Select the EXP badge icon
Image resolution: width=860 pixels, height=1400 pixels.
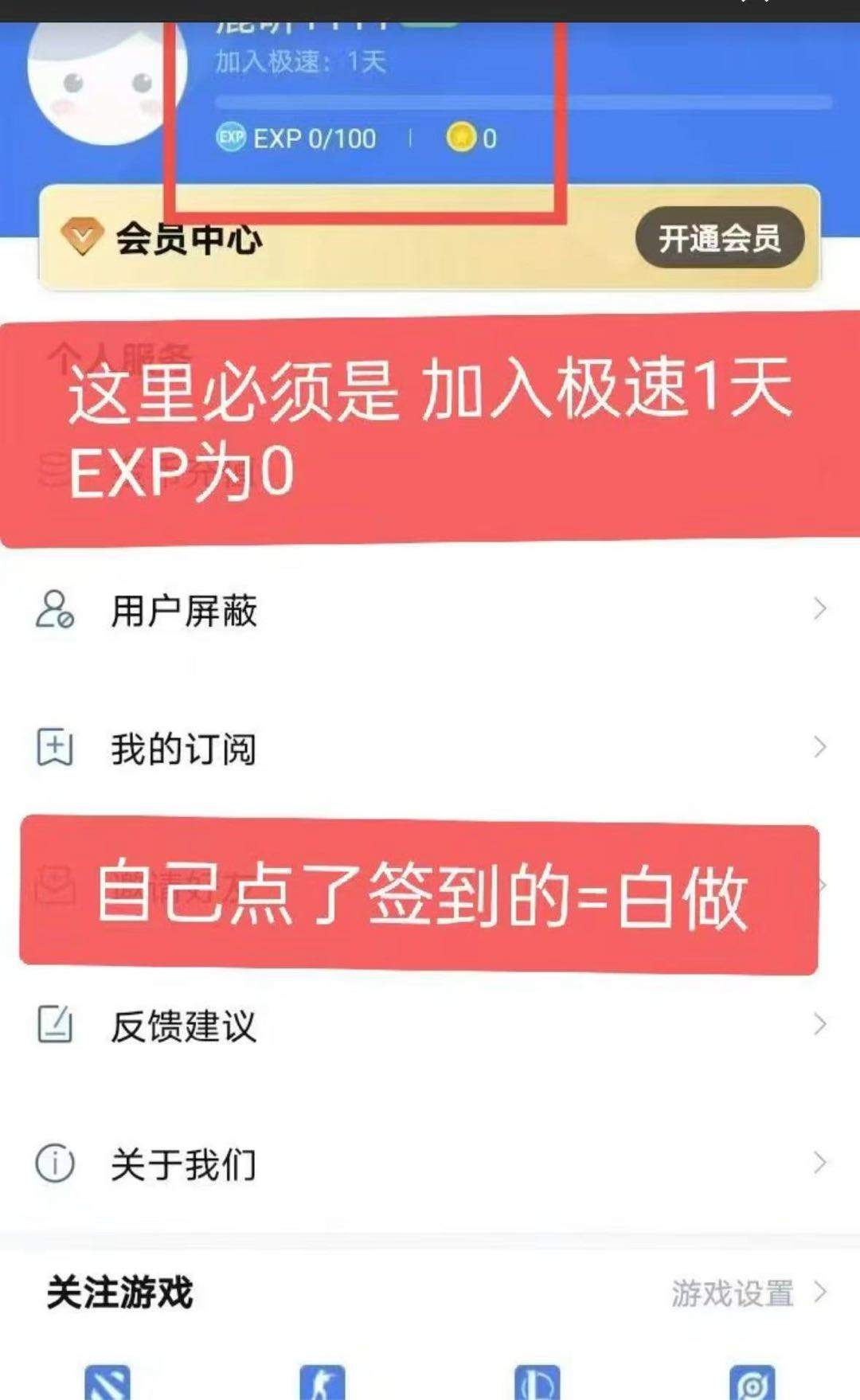click(232, 139)
